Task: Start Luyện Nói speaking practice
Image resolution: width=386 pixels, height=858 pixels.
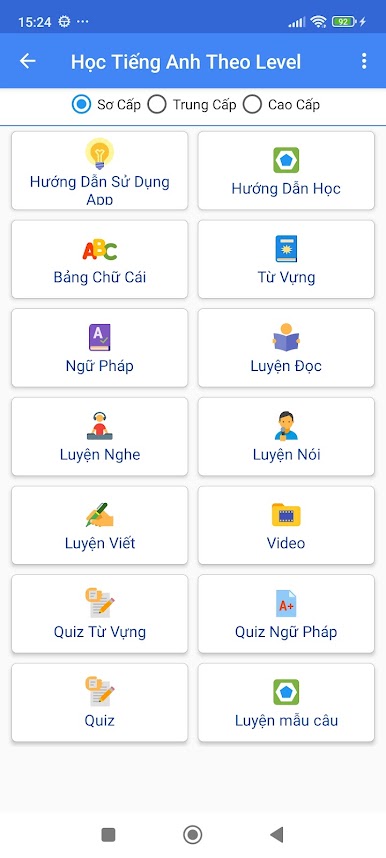Action: (x=286, y=437)
